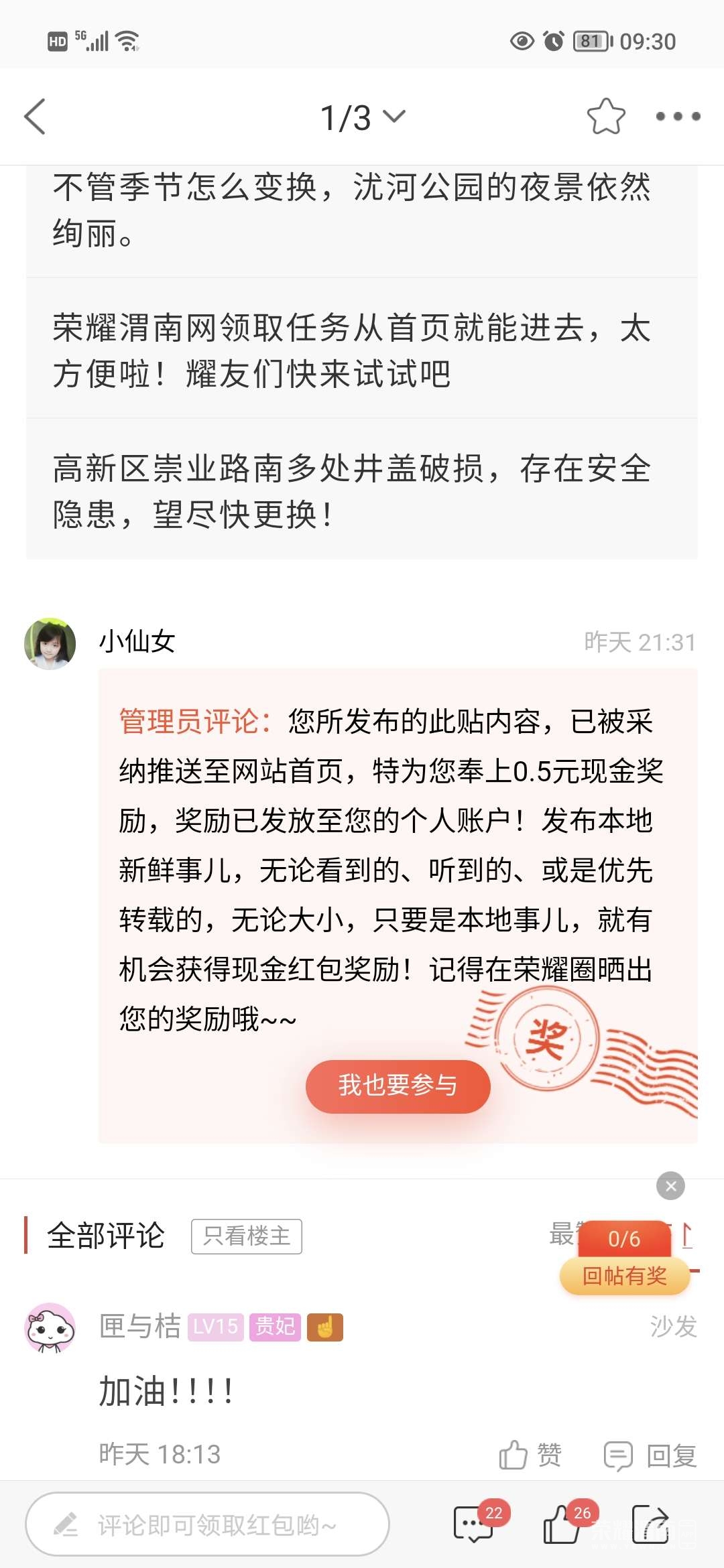Favorite this post with the star icon

point(605,117)
